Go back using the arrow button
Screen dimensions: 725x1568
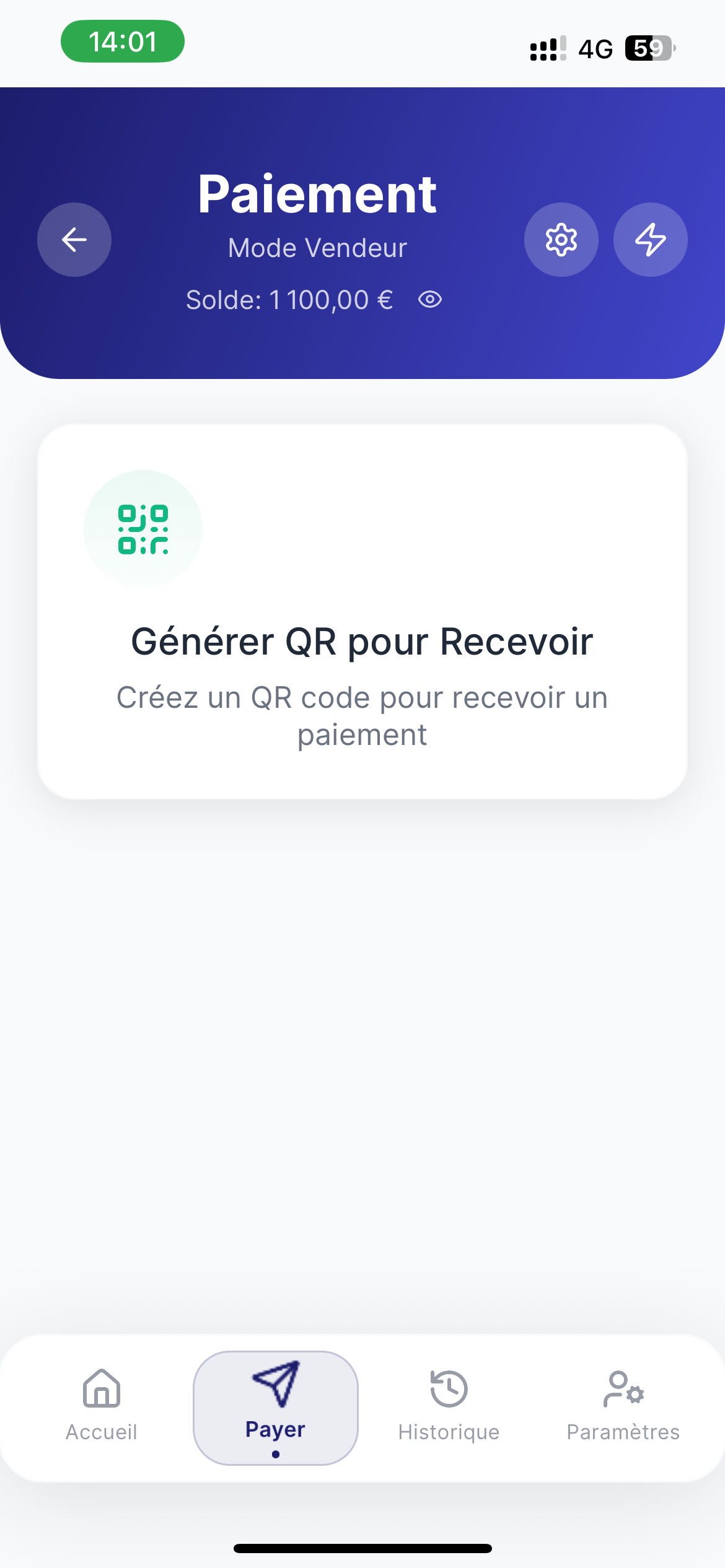[74, 240]
